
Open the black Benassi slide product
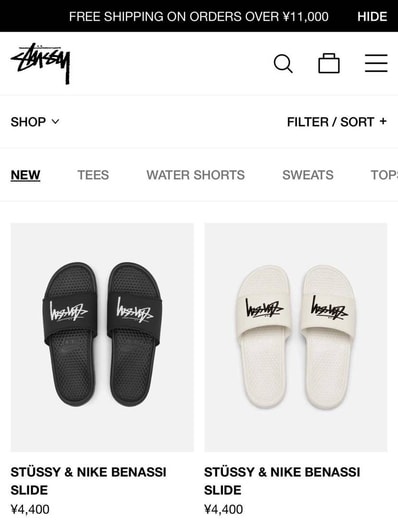click(x=102, y=337)
